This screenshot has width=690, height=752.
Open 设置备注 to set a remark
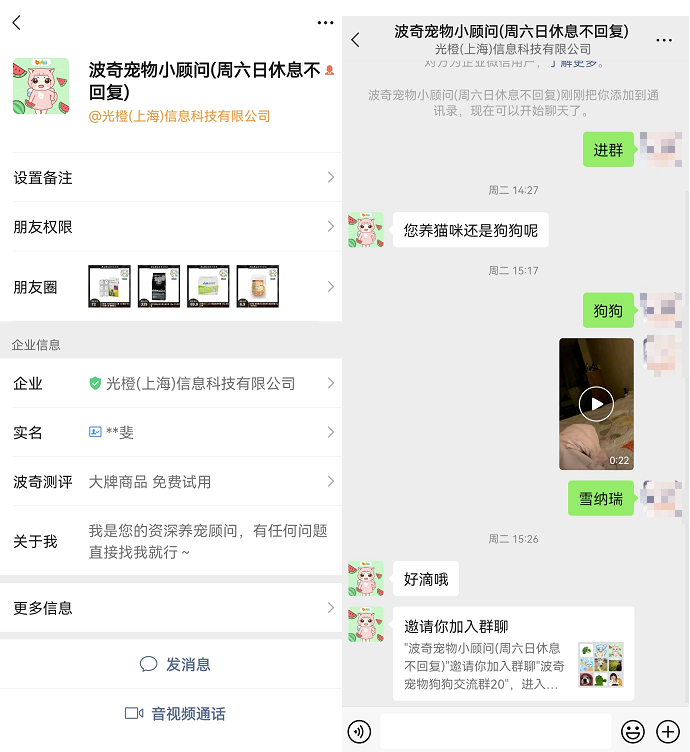pyautogui.click(x=171, y=178)
